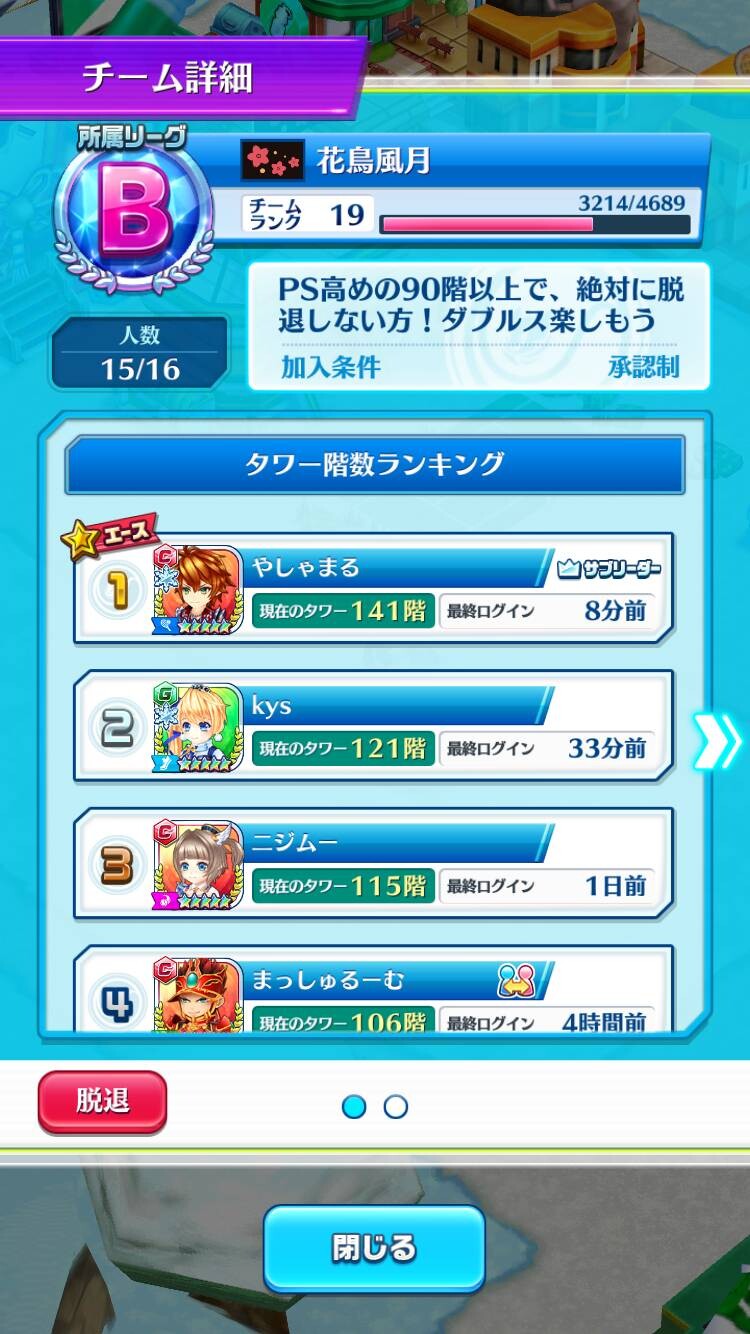
Task: Select the second page indicator dot
Action: pyautogui.click(x=396, y=1107)
